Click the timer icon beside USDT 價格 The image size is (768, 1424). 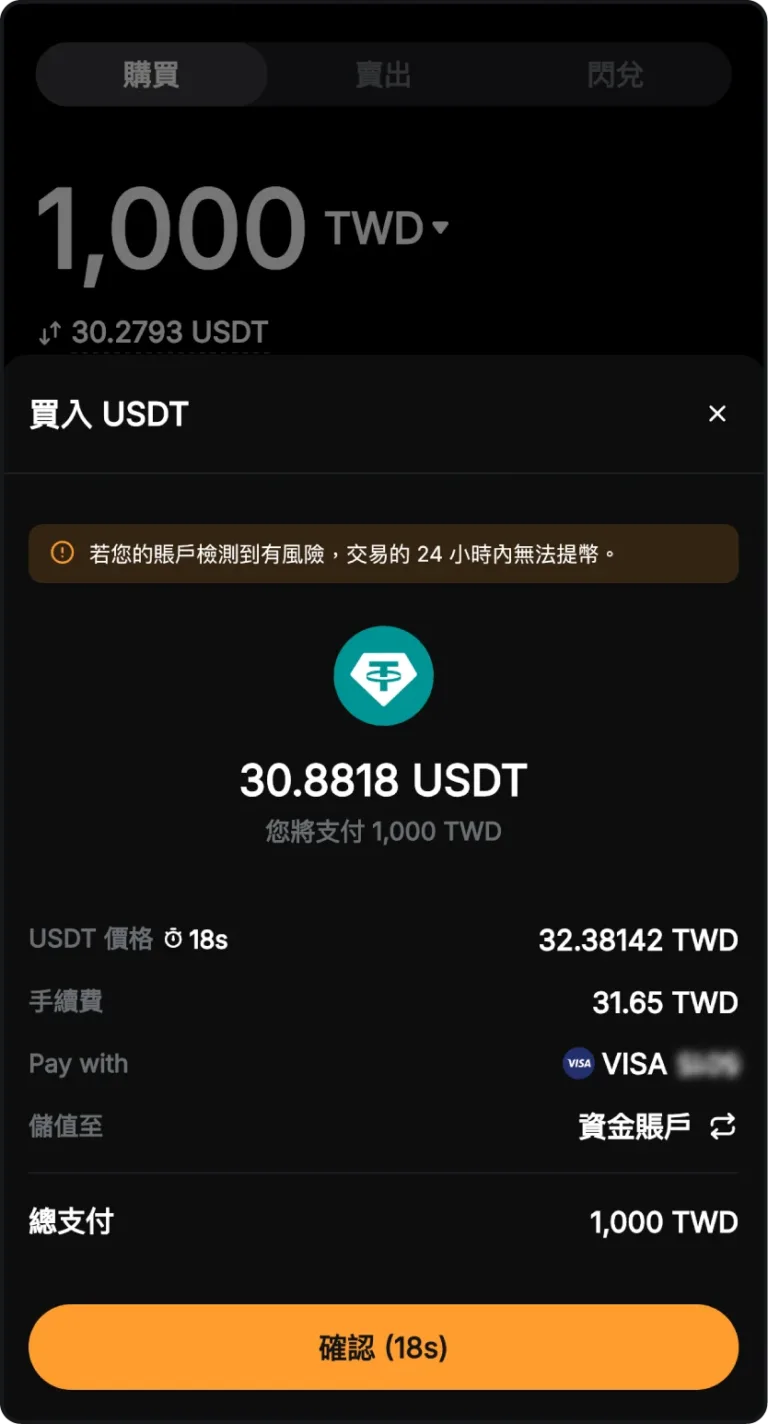click(x=174, y=938)
